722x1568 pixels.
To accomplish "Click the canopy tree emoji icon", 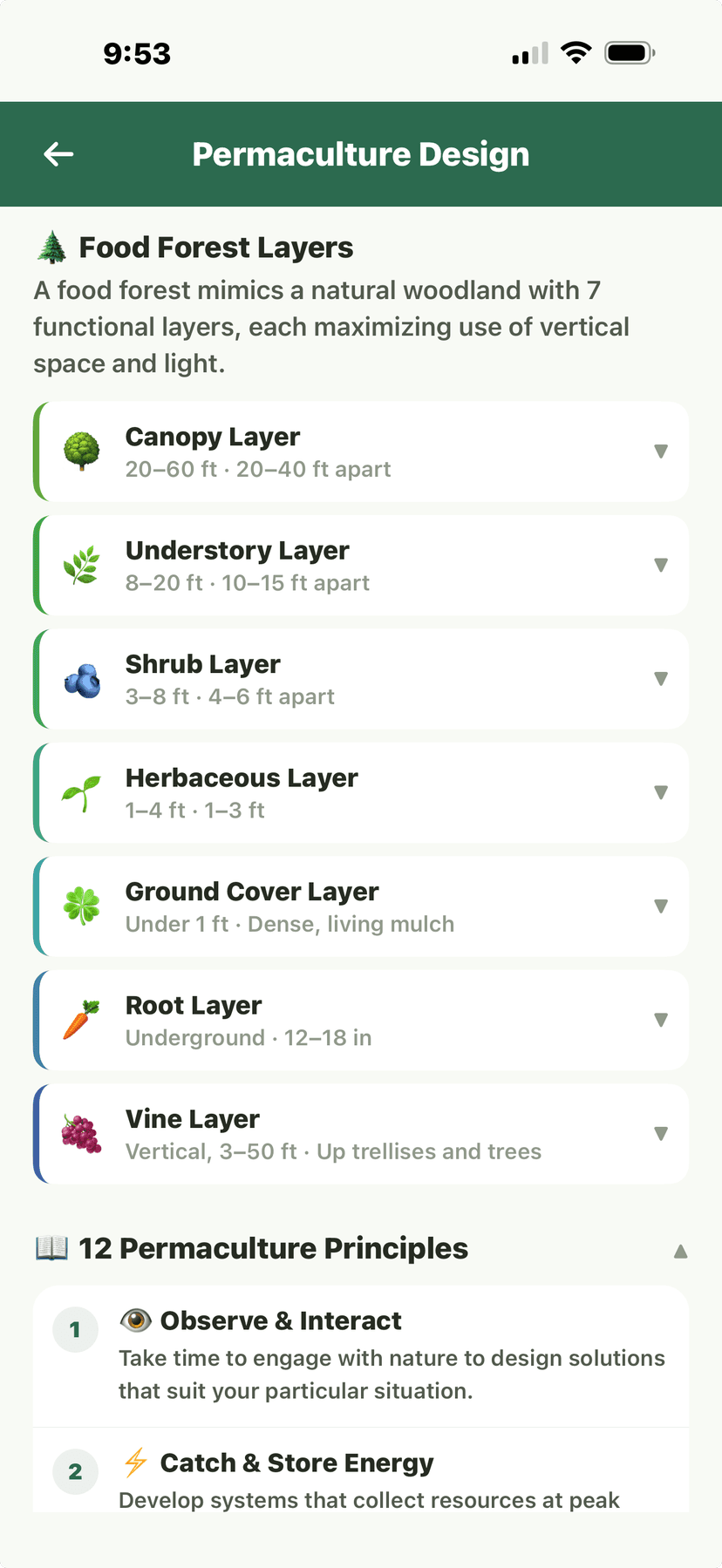I will point(82,451).
